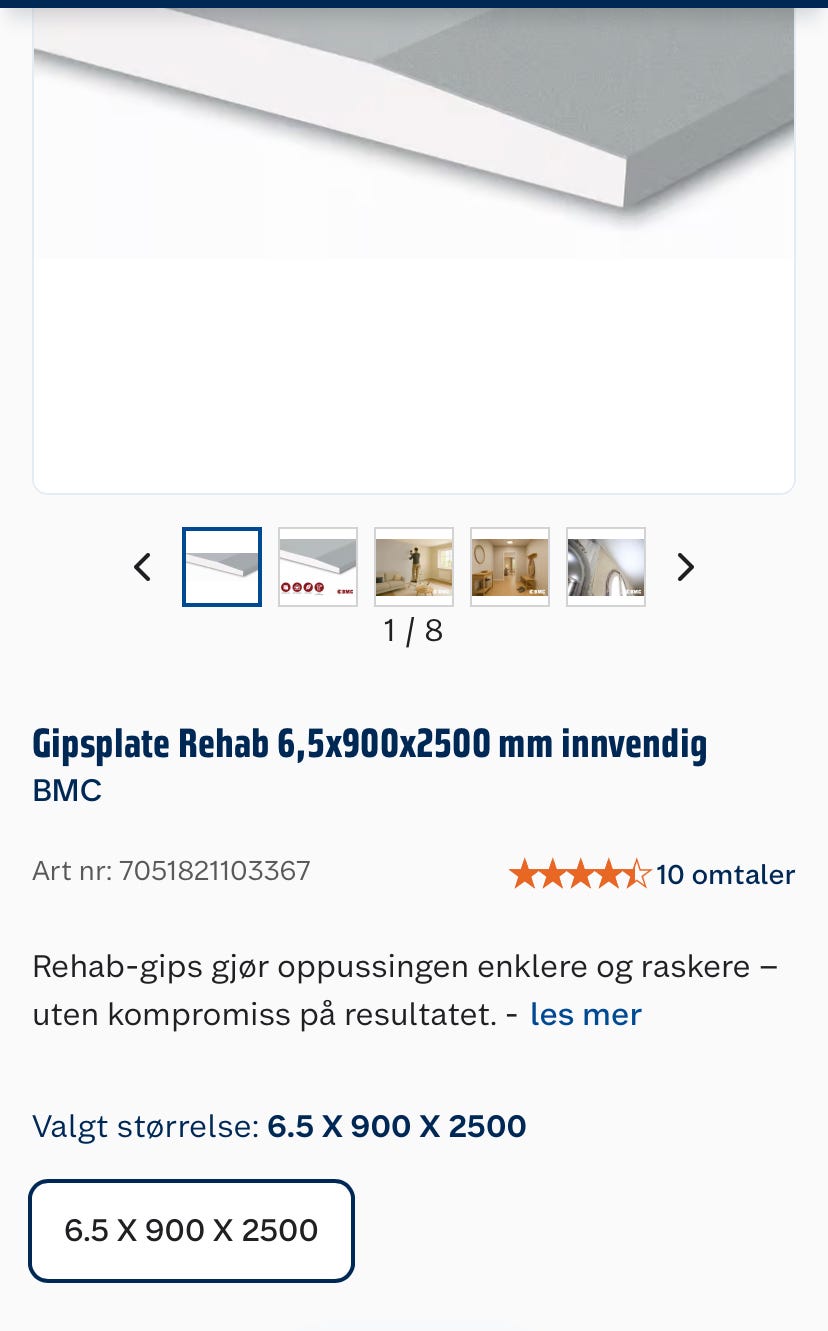Select the gypsum board edge thumbnail

tap(221, 567)
